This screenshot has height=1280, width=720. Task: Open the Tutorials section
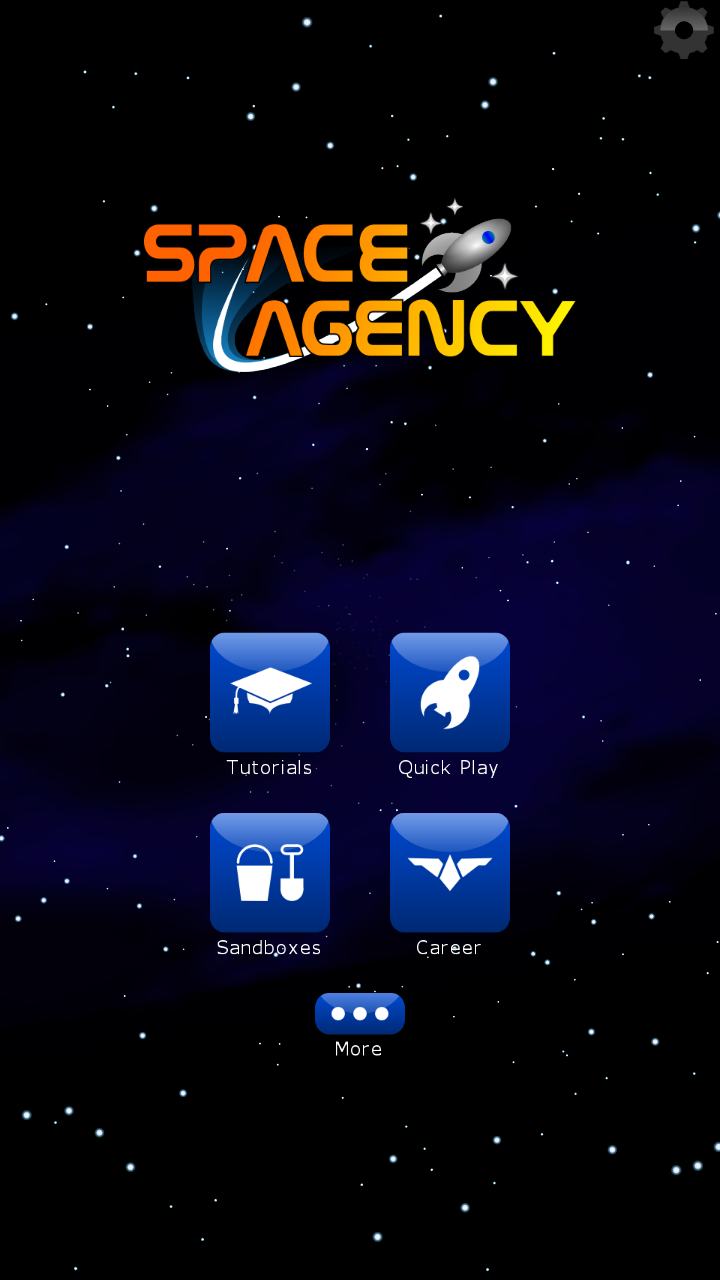coord(270,692)
